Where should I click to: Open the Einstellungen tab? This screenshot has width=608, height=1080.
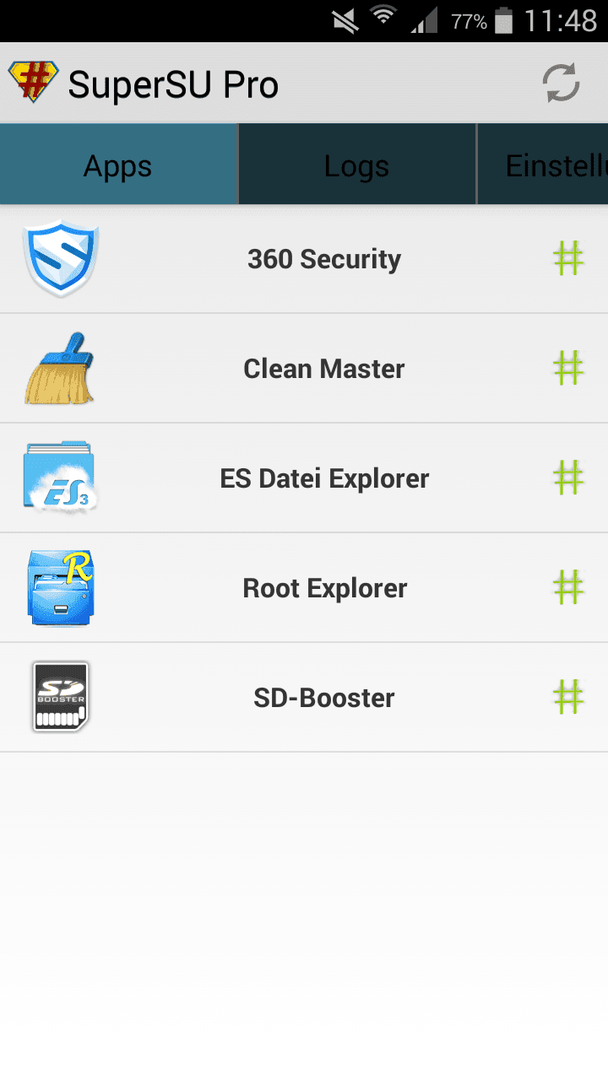(x=543, y=165)
